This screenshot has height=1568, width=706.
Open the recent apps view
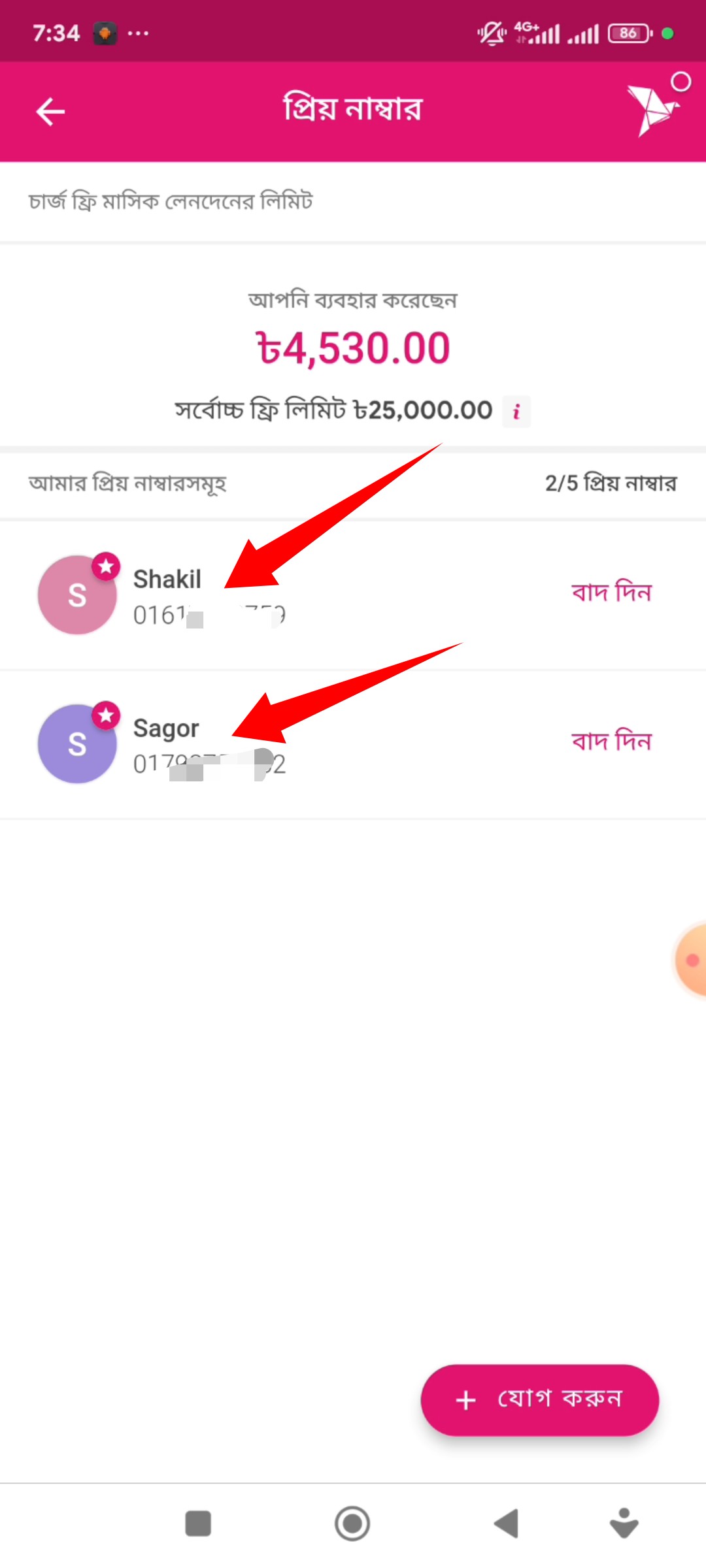(198, 1524)
